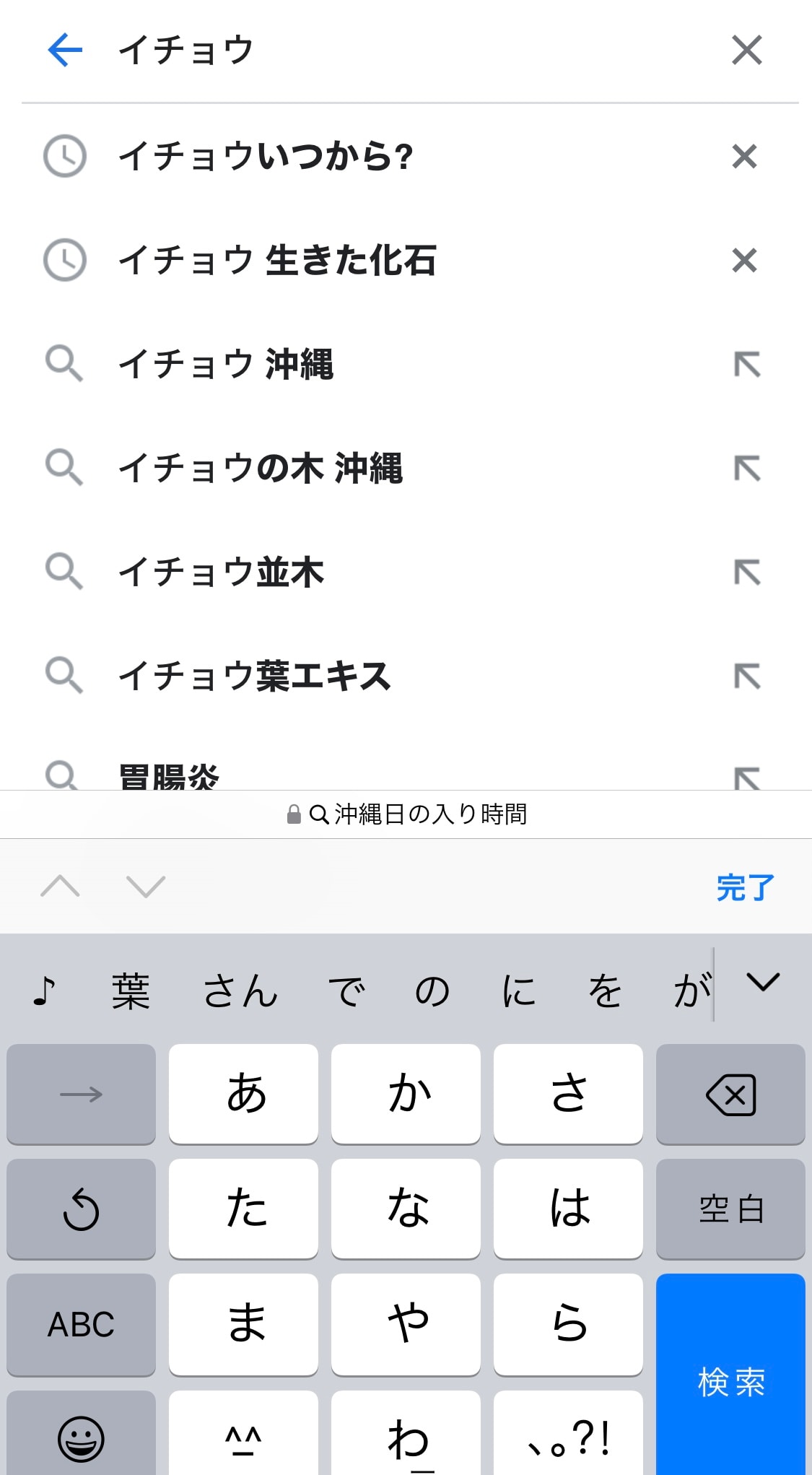Delete イチョウ 生きた化石 history entry

[x=744, y=261]
